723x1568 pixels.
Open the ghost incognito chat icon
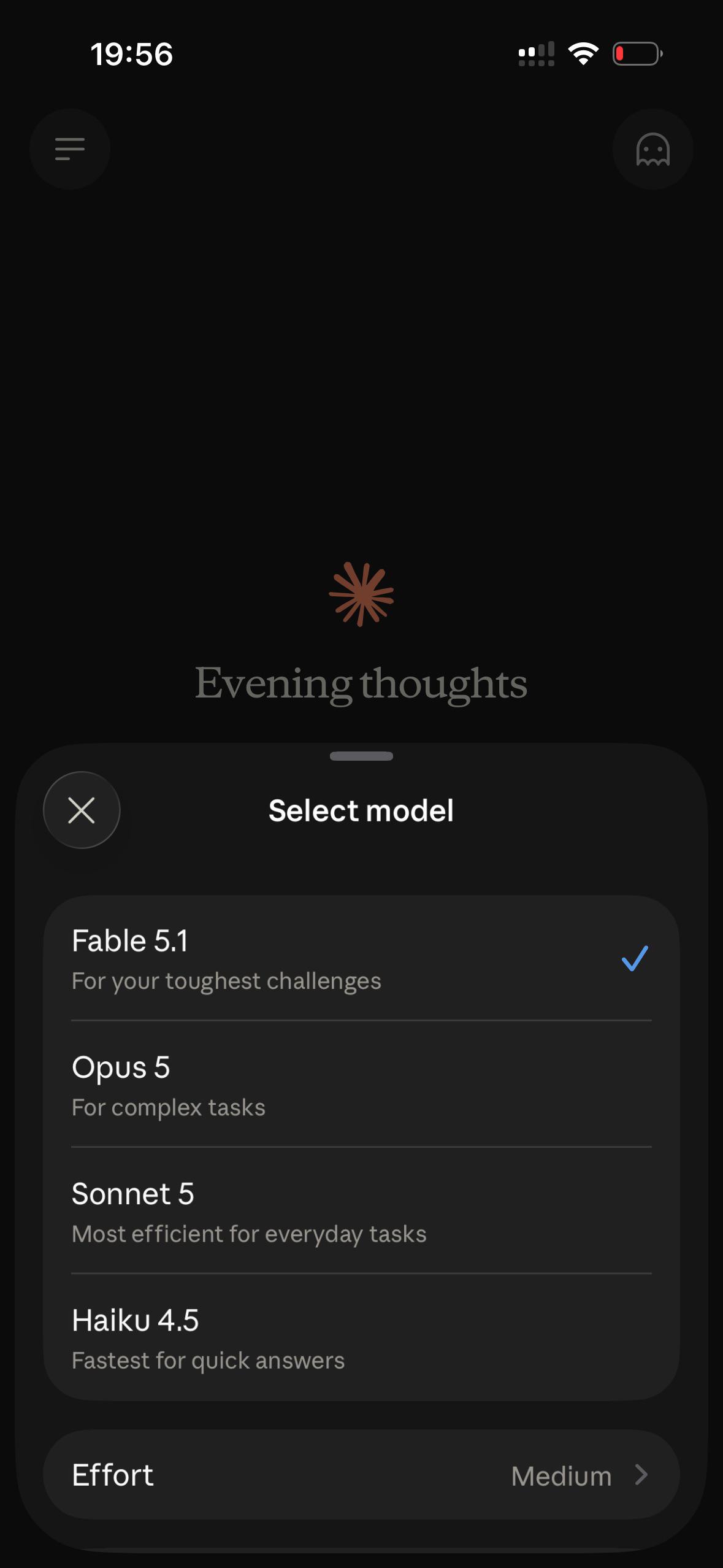tap(653, 149)
